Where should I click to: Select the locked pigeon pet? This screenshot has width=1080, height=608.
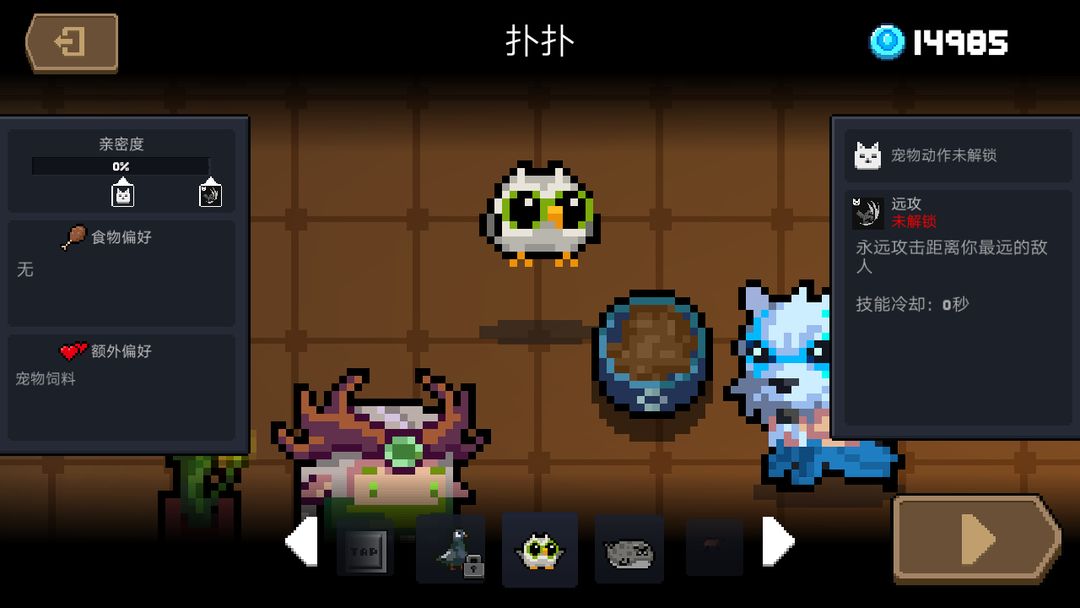(451, 550)
